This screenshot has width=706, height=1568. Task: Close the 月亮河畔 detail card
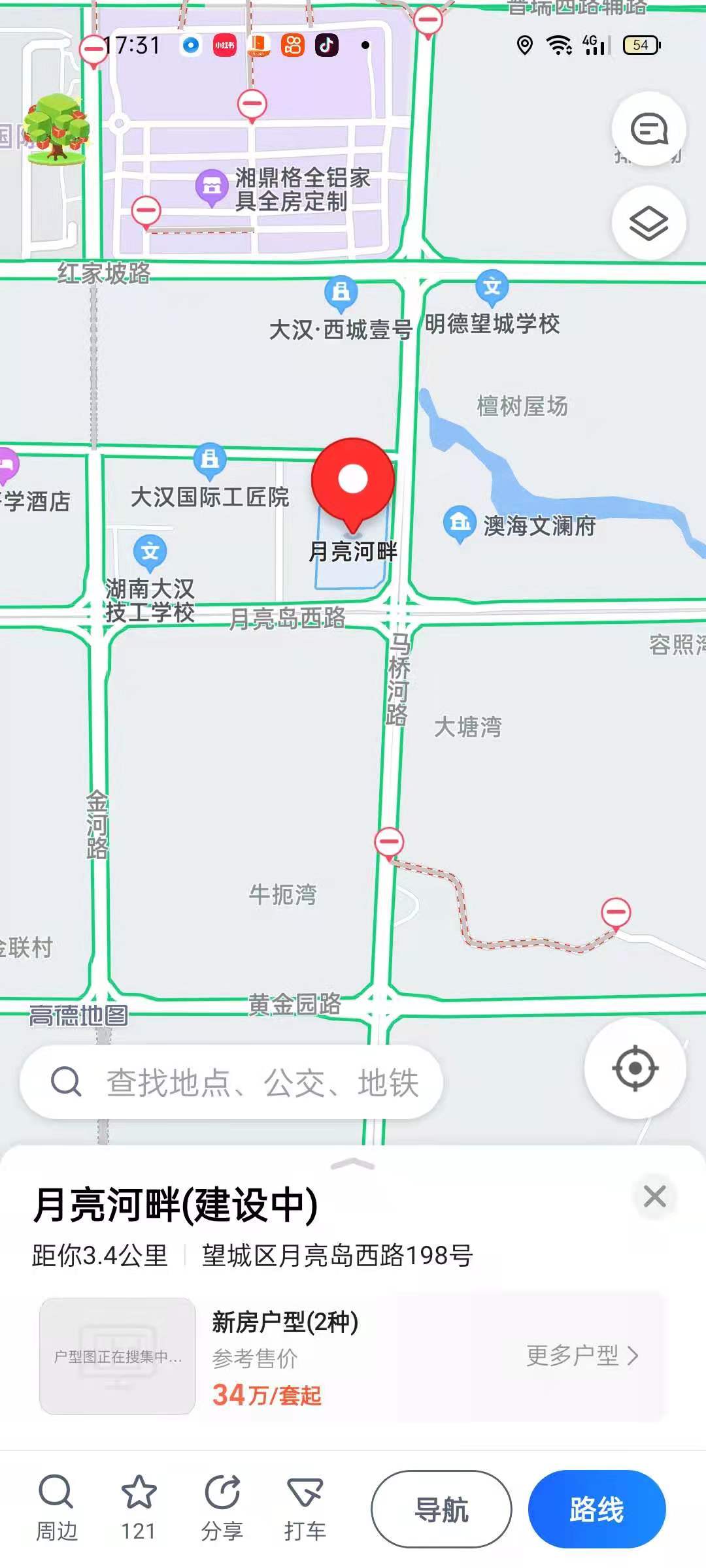click(x=654, y=1196)
